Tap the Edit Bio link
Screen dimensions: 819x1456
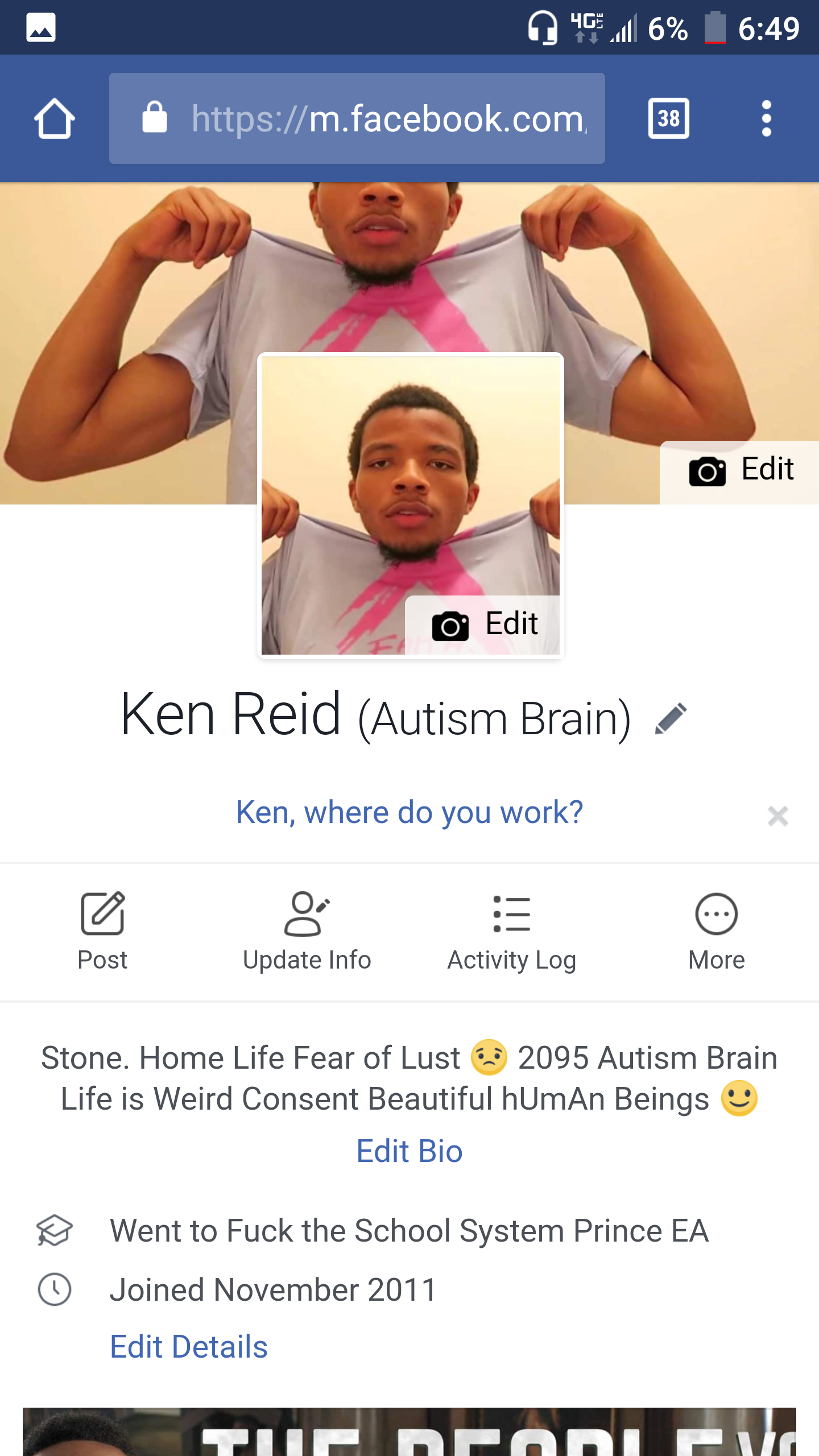[409, 1151]
